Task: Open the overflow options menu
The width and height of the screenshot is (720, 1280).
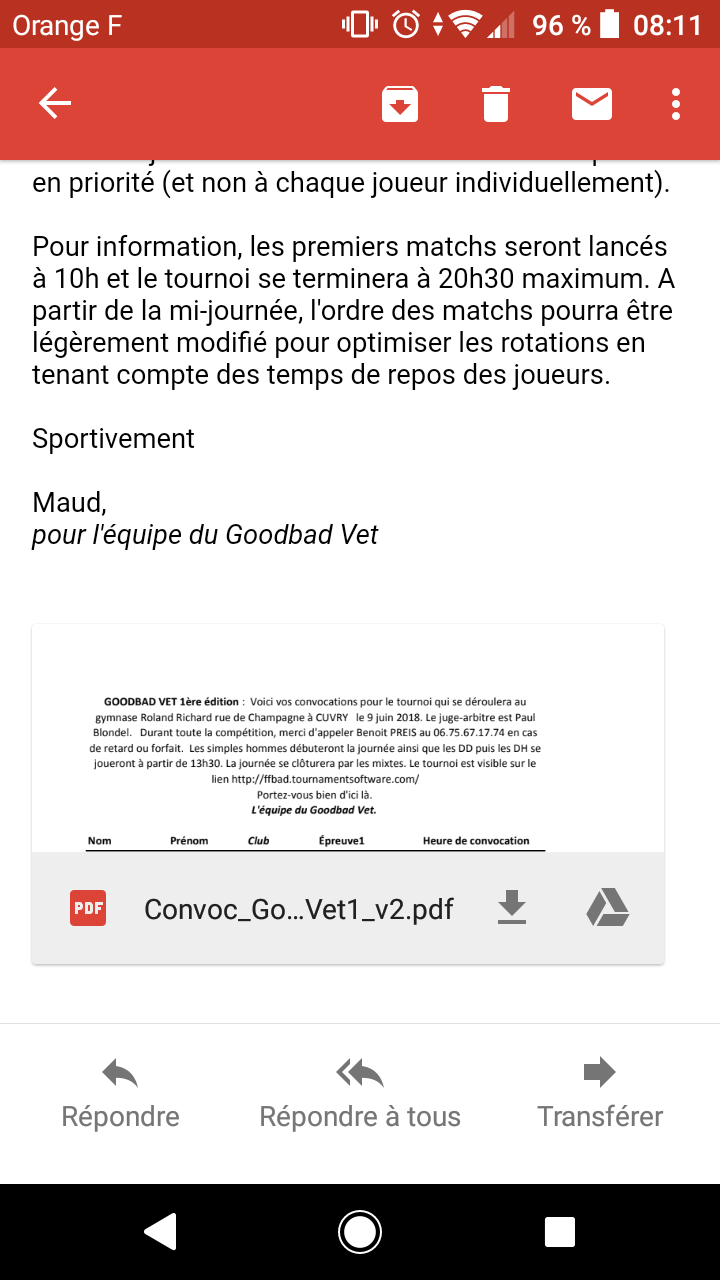Action: tap(675, 103)
